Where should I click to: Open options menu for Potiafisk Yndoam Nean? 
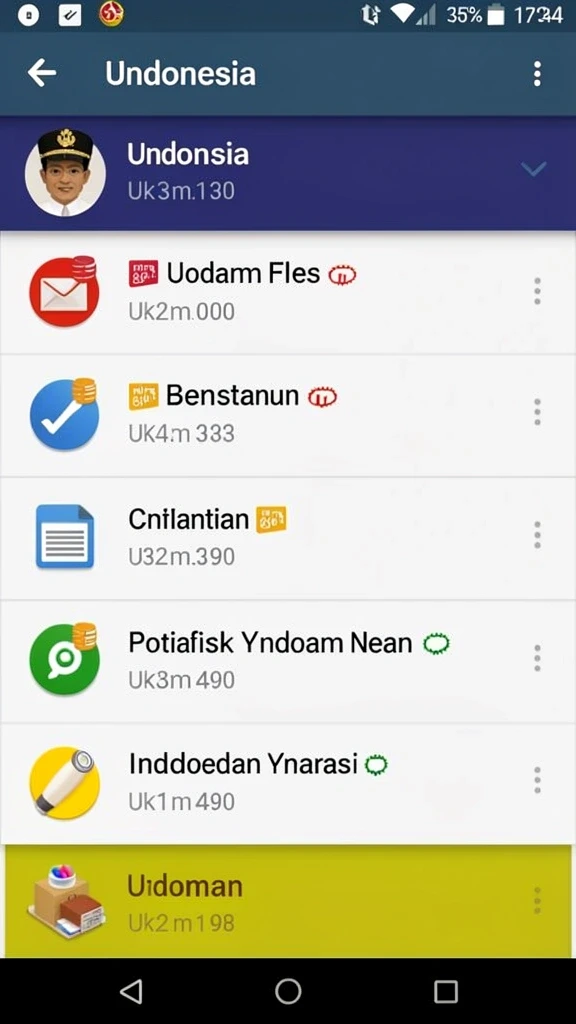click(537, 658)
